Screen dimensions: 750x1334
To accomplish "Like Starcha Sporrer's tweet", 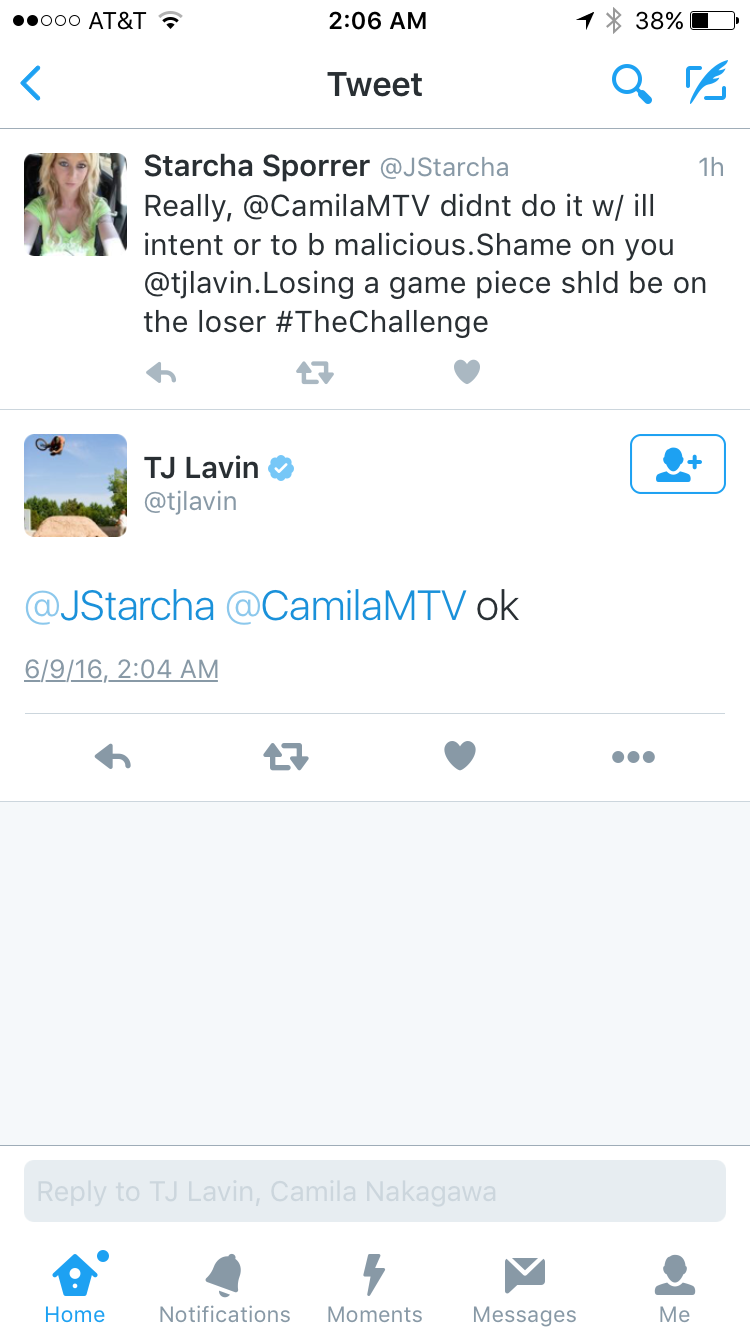I will [467, 373].
